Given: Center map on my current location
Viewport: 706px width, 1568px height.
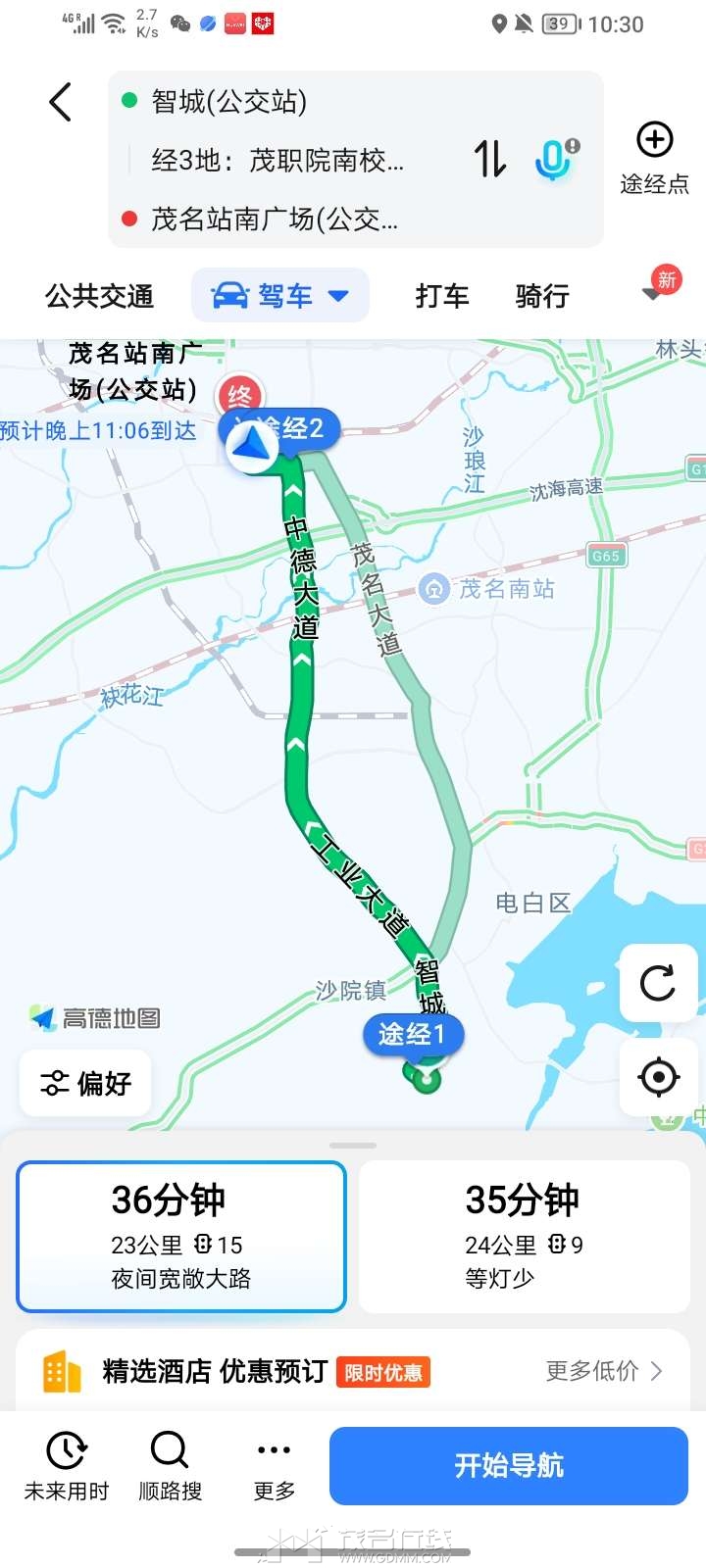Looking at the screenshot, I should pos(658,1077).
